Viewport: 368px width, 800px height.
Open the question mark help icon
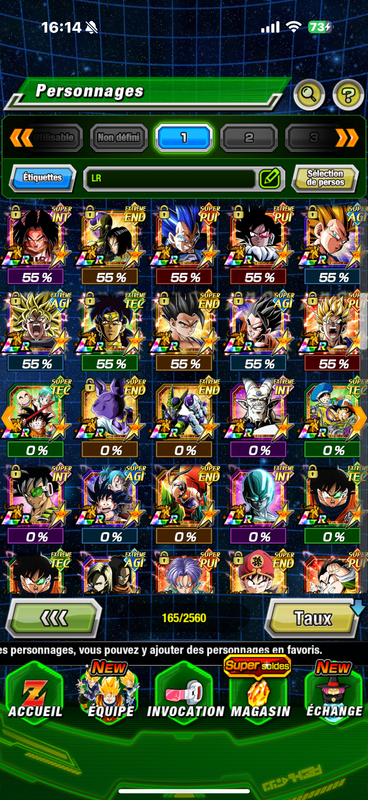[x=348, y=94]
